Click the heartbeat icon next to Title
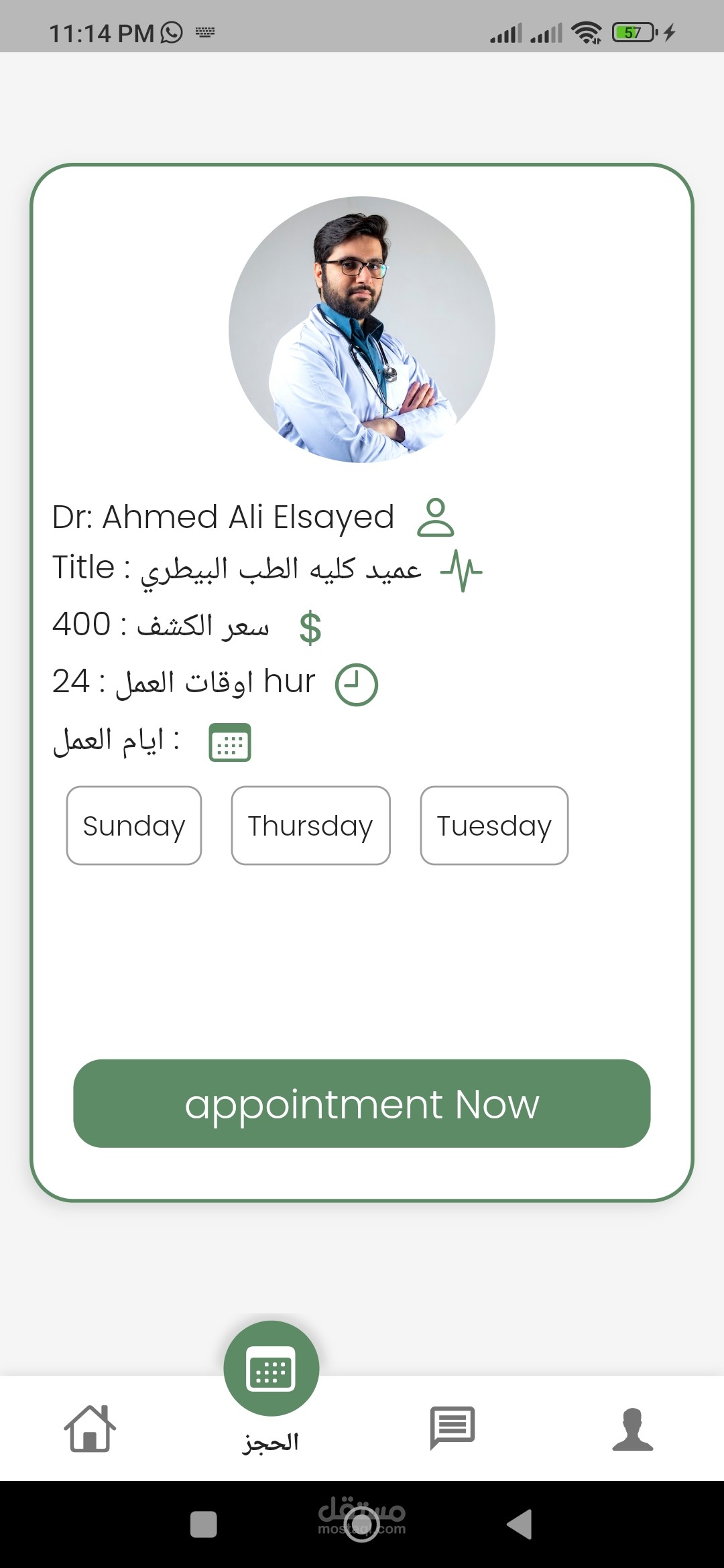 (x=463, y=570)
